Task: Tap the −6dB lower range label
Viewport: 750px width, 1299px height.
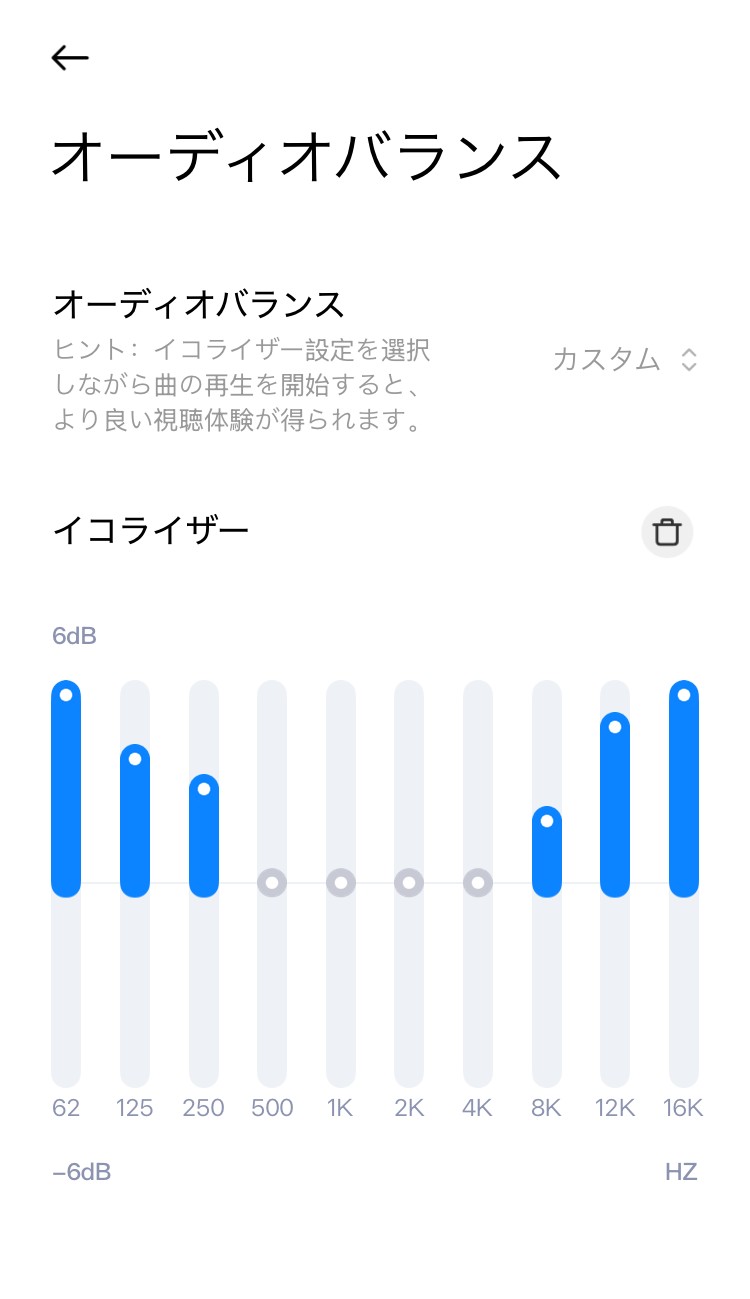Action: 82,1171
